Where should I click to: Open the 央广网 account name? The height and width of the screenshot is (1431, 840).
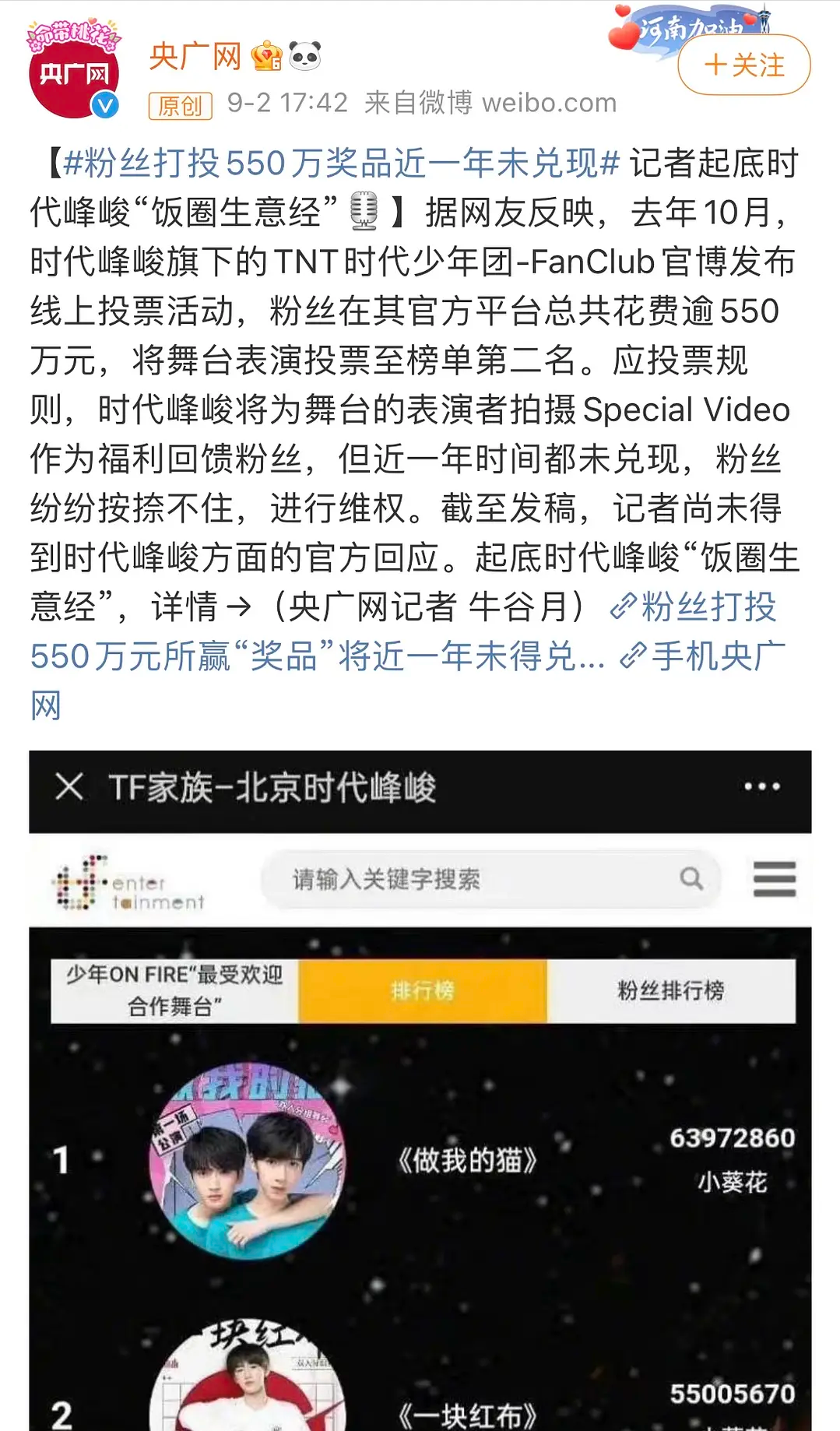point(195,57)
